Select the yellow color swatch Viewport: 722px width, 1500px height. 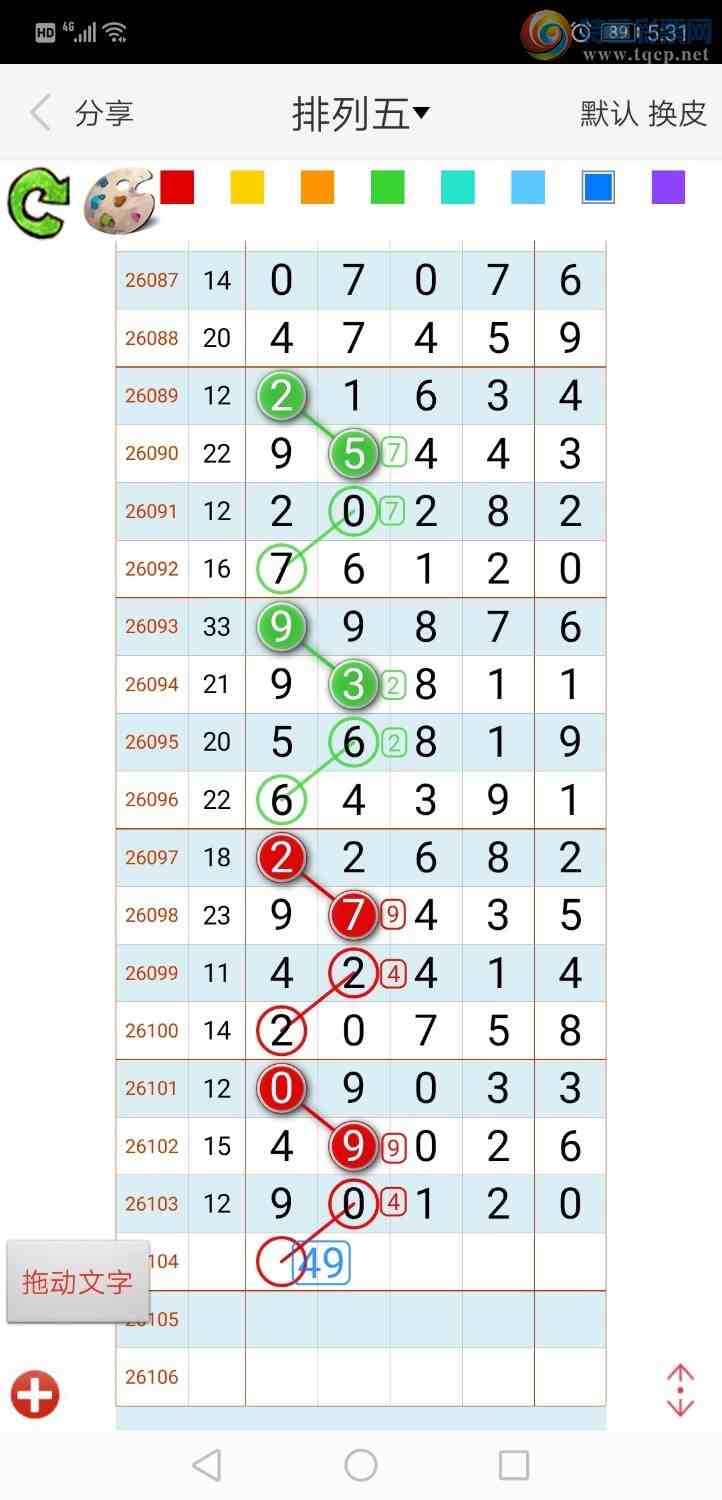coord(247,187)
